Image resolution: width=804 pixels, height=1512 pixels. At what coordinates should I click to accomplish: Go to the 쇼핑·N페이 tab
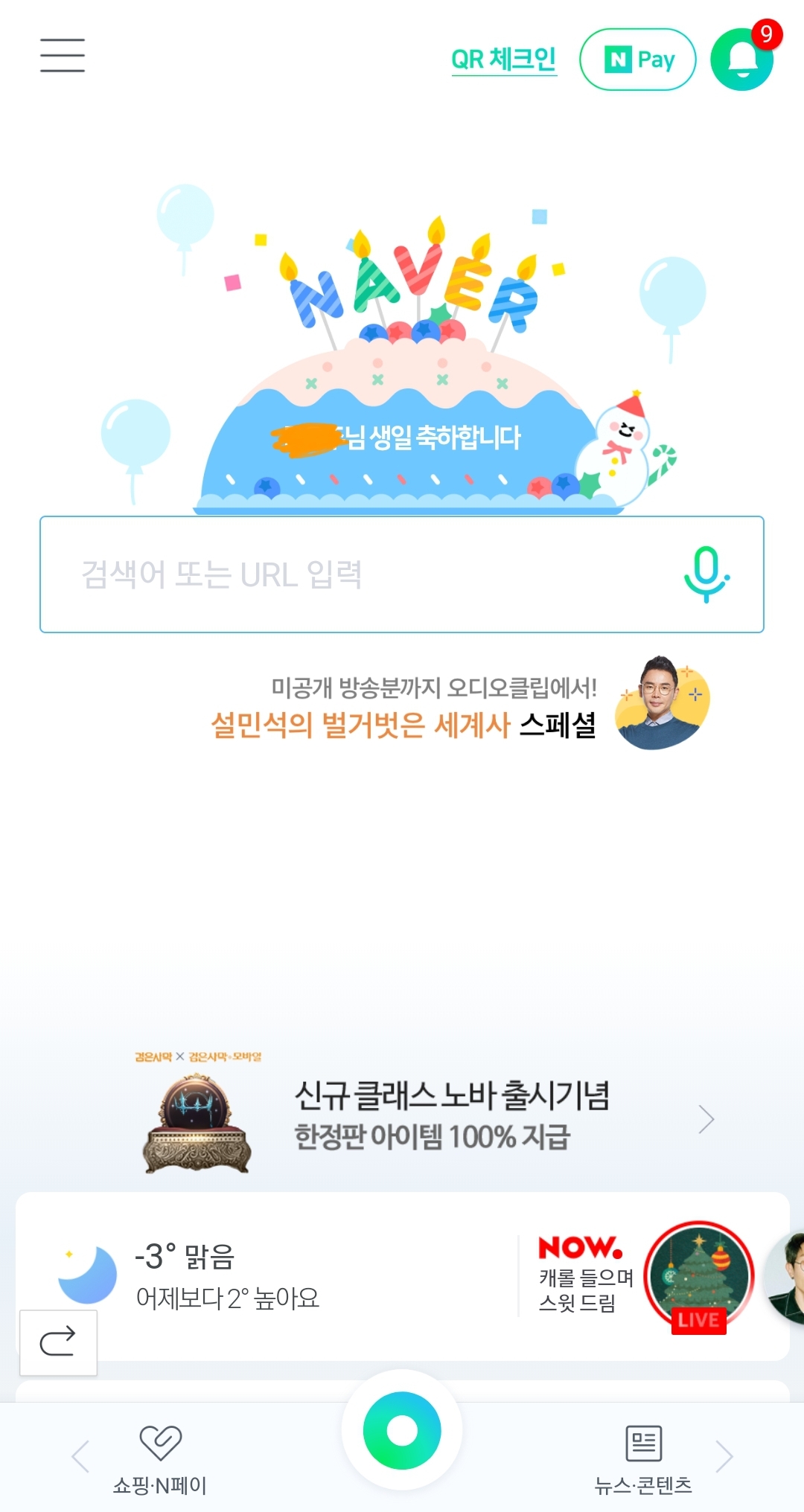pos(160,1458)
